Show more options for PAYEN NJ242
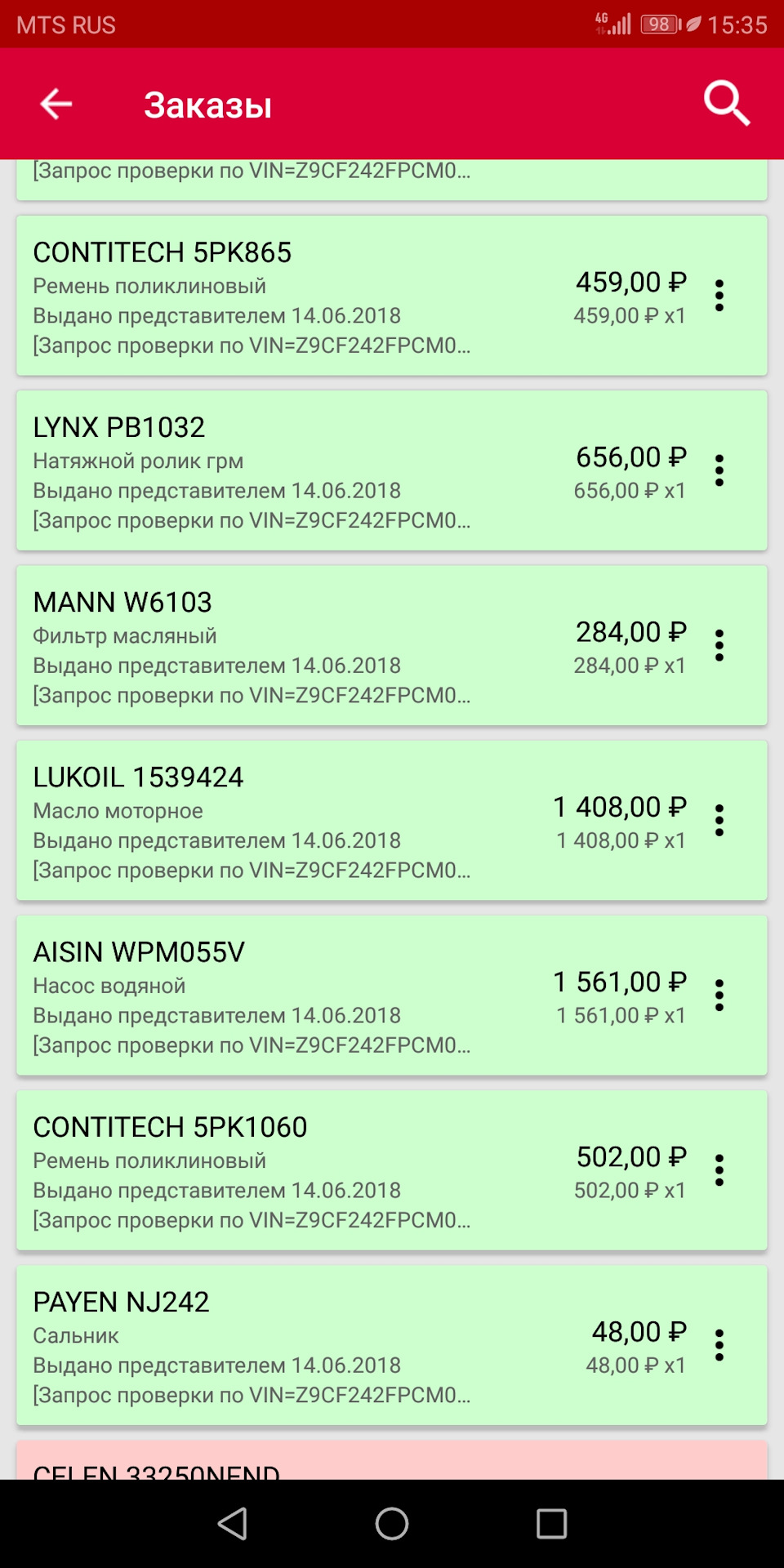 coord(719,1345)
